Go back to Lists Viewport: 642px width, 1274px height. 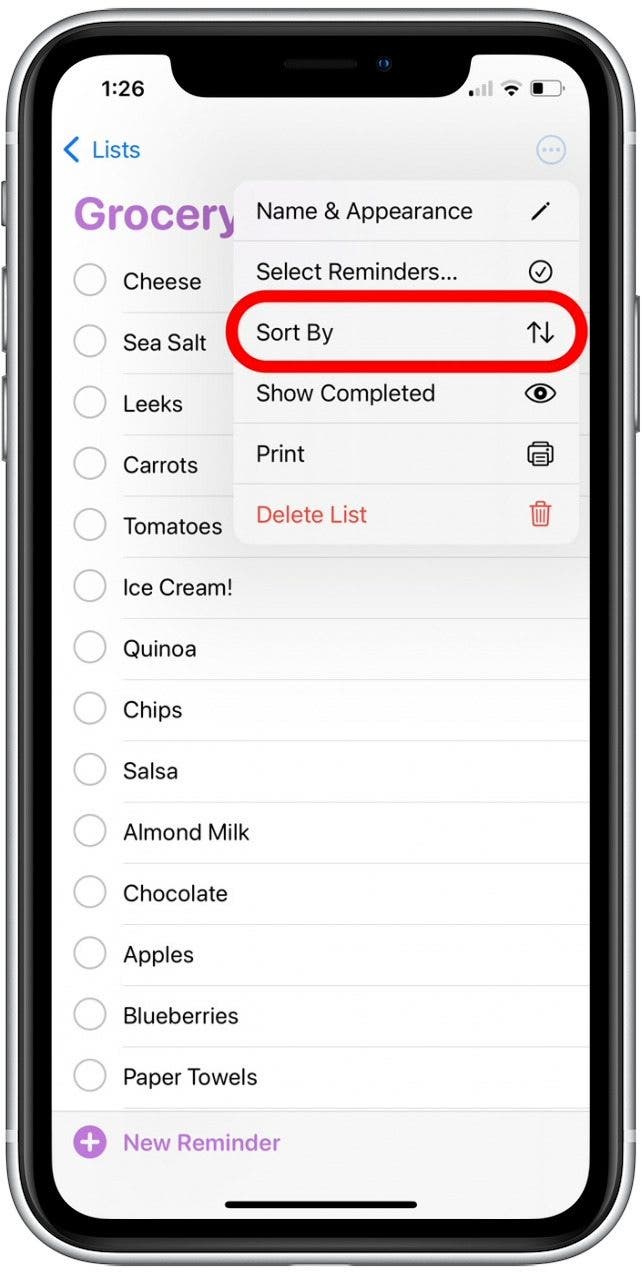pos(101,150)
